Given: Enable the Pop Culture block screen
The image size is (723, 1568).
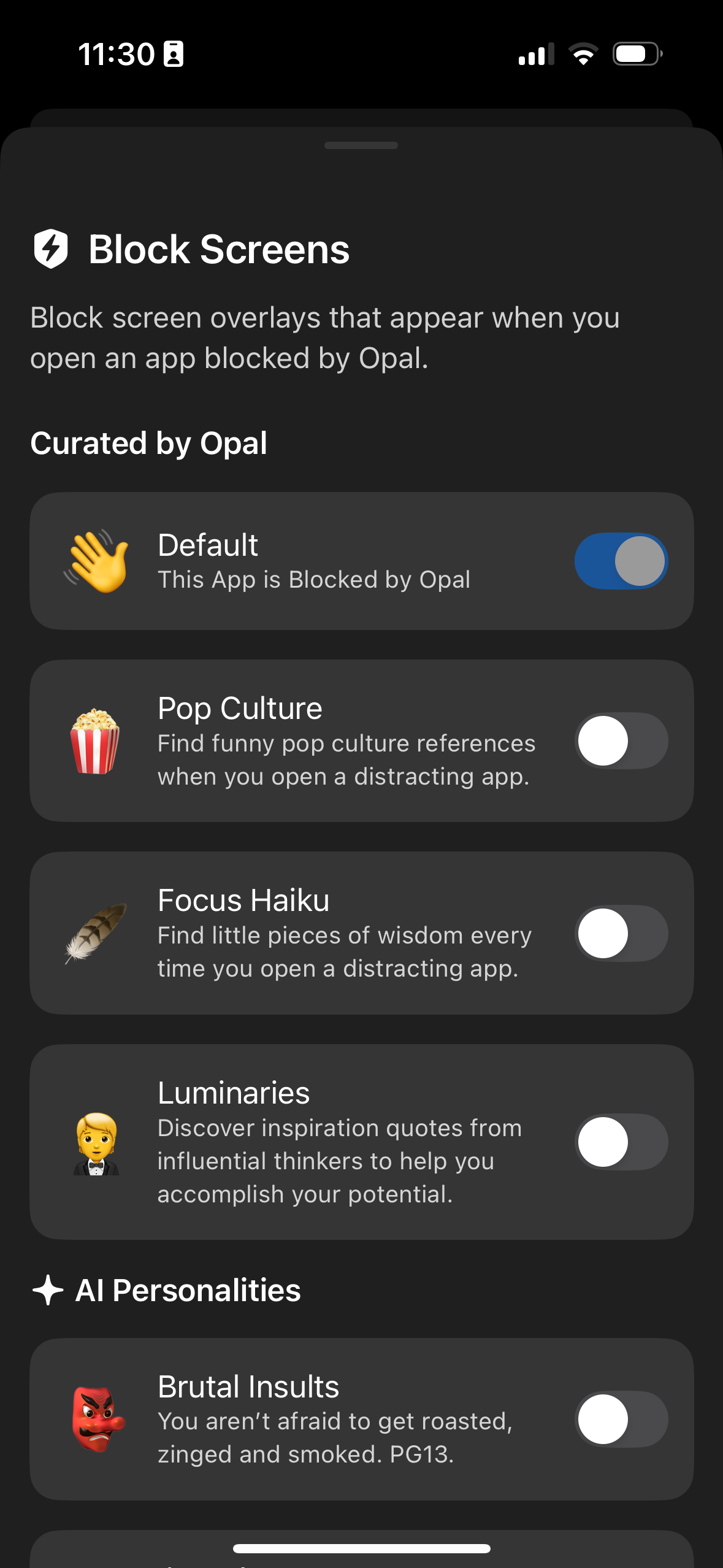Looking at the screenshot, I should coord(621,740).
